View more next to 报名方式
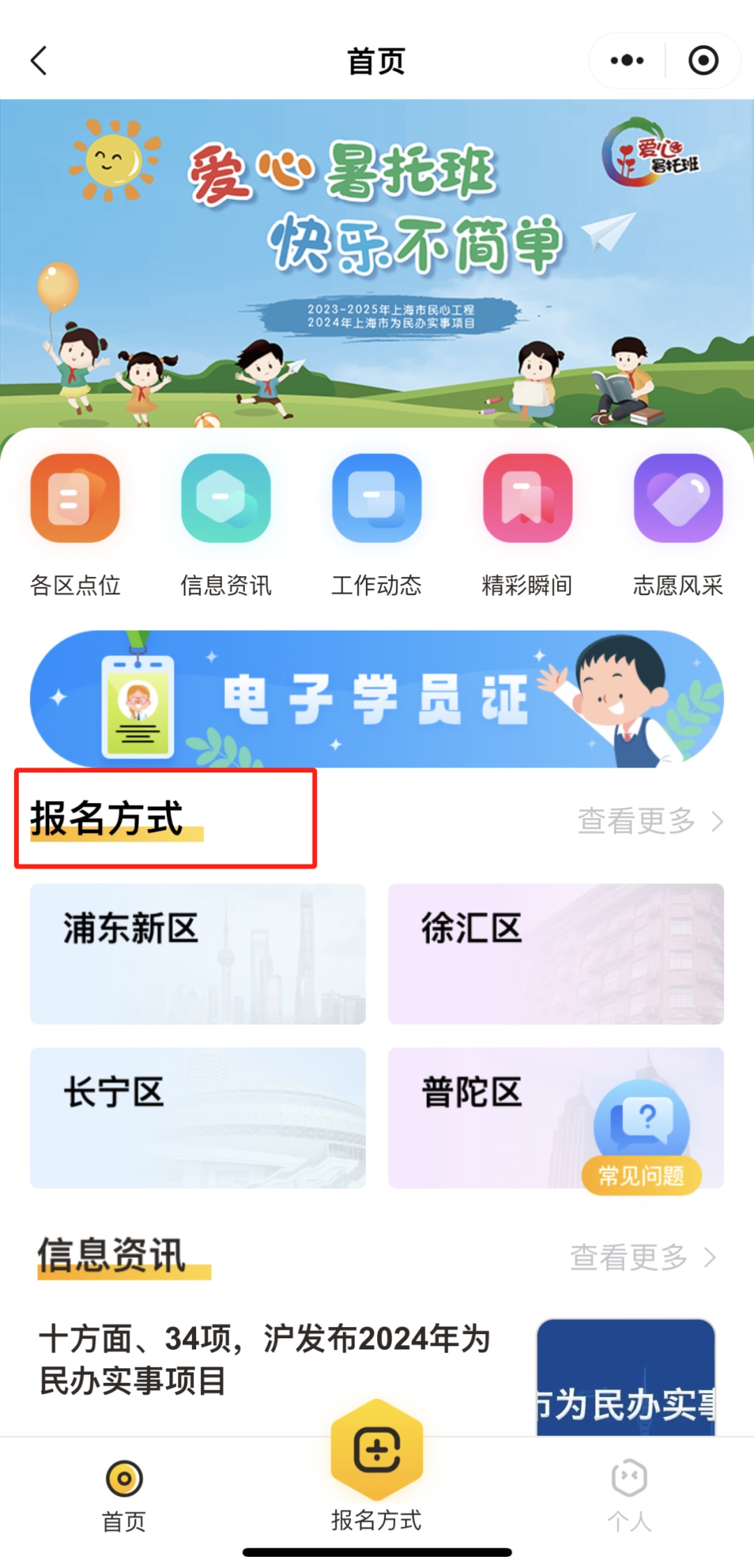754x1568 pixels. coord(650,821)
